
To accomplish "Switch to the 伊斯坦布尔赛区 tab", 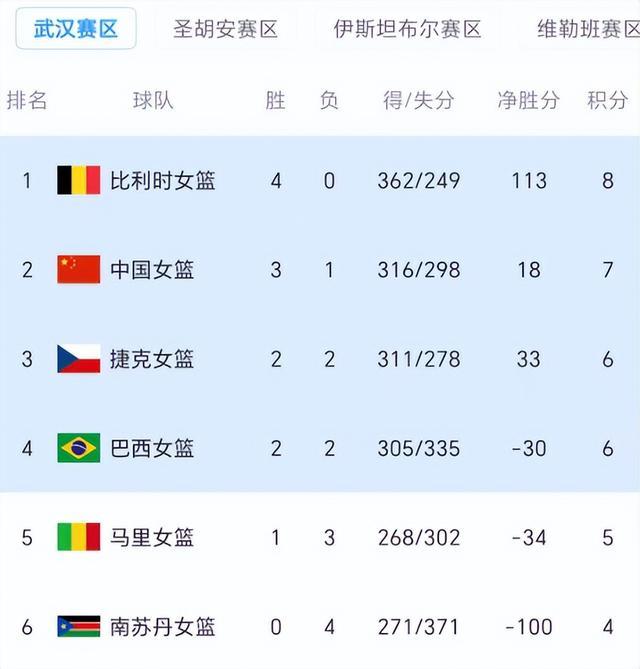I will click(x=407, y=29).
